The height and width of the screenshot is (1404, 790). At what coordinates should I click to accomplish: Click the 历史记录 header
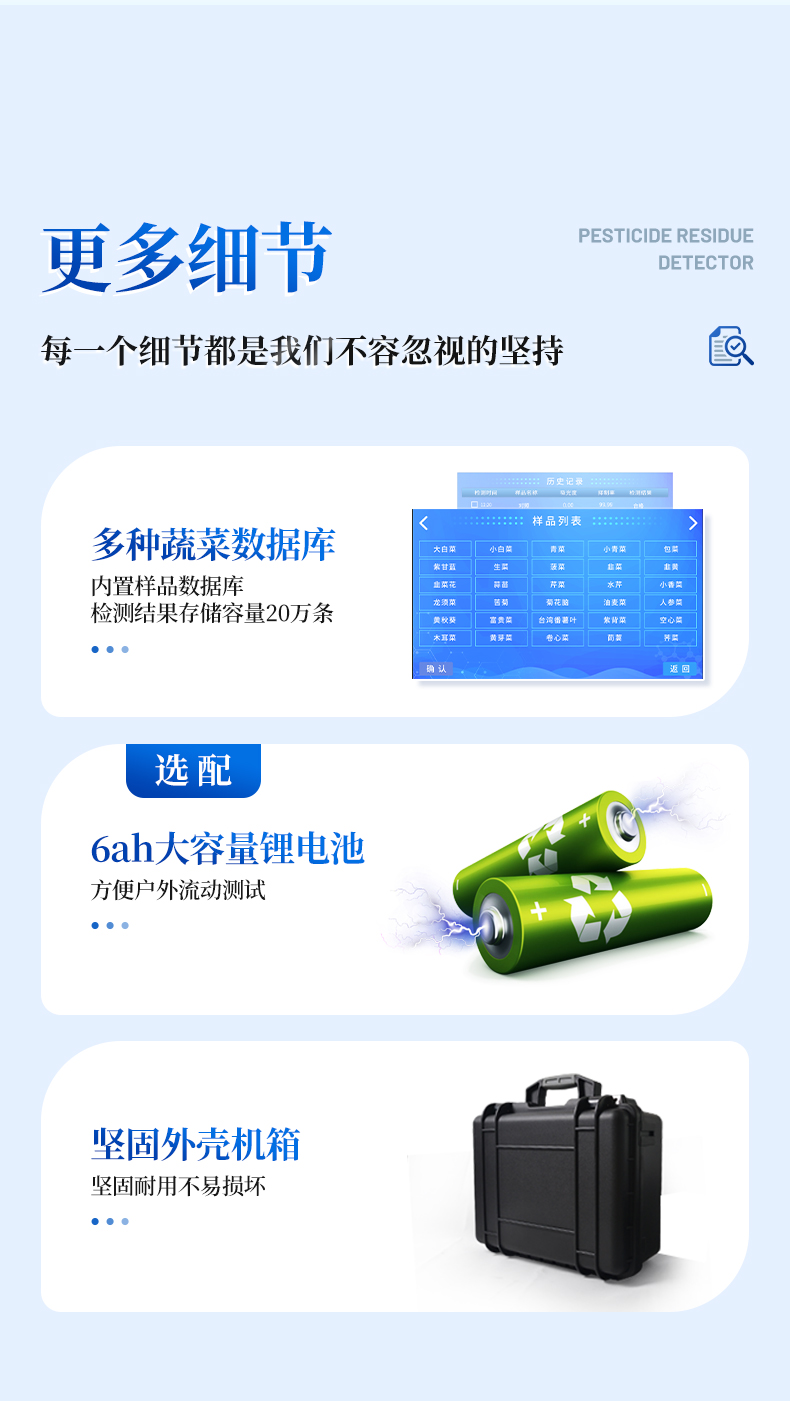click(x=564, y=480)
